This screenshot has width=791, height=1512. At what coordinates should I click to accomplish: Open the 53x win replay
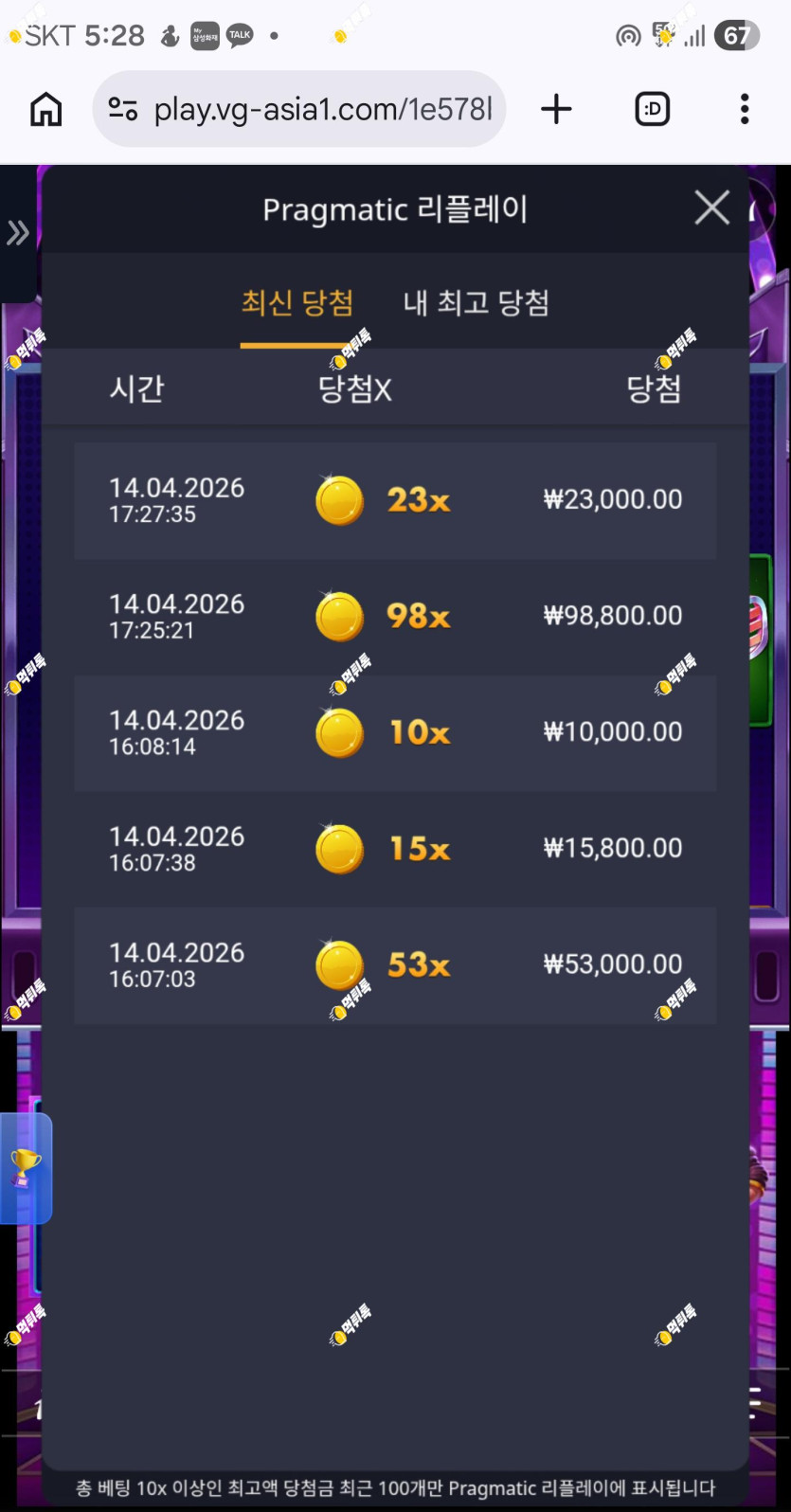(395, 965)
